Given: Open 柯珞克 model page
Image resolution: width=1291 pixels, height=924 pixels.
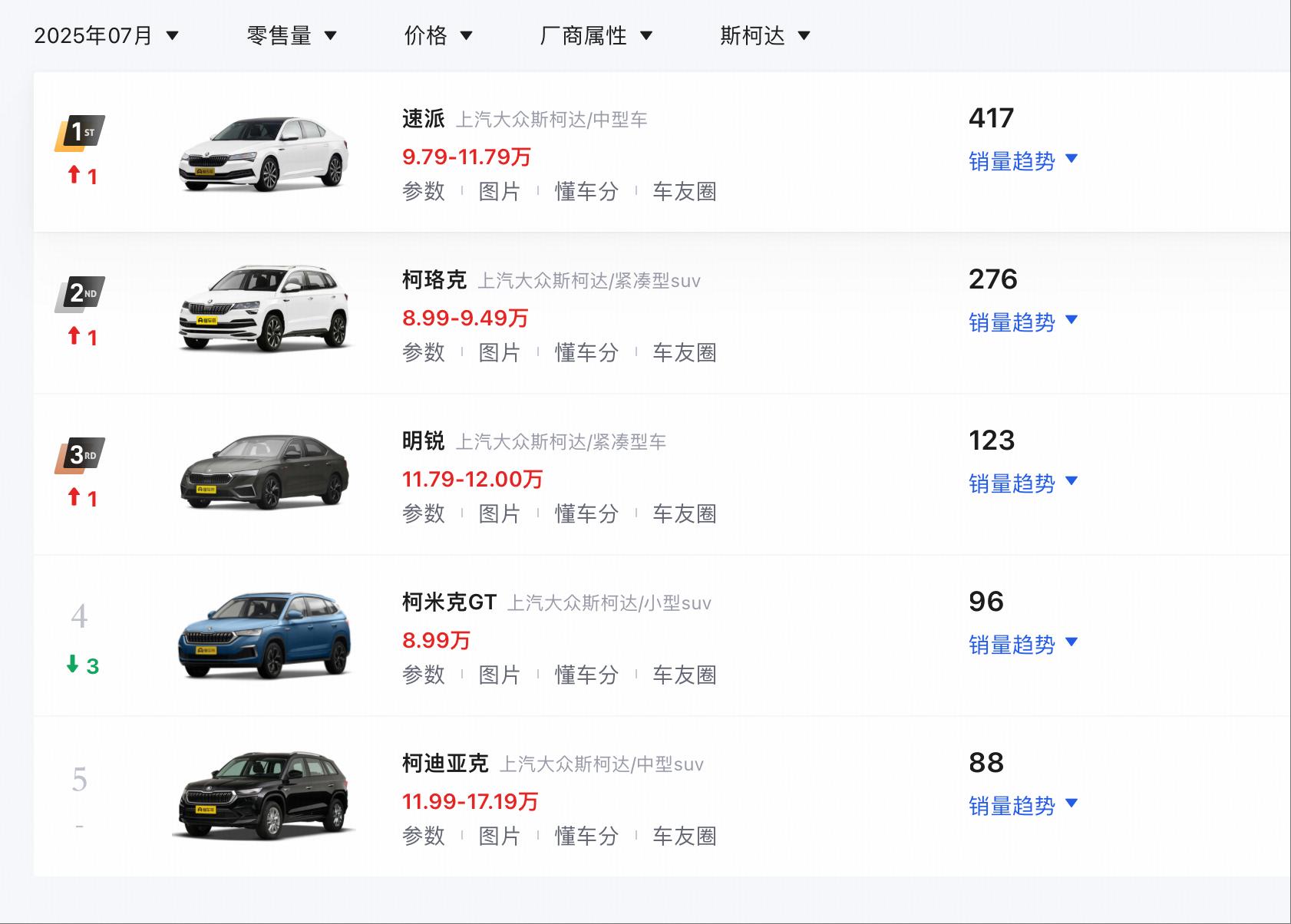Looking at the screenshot, I should (x=434, y=280).
